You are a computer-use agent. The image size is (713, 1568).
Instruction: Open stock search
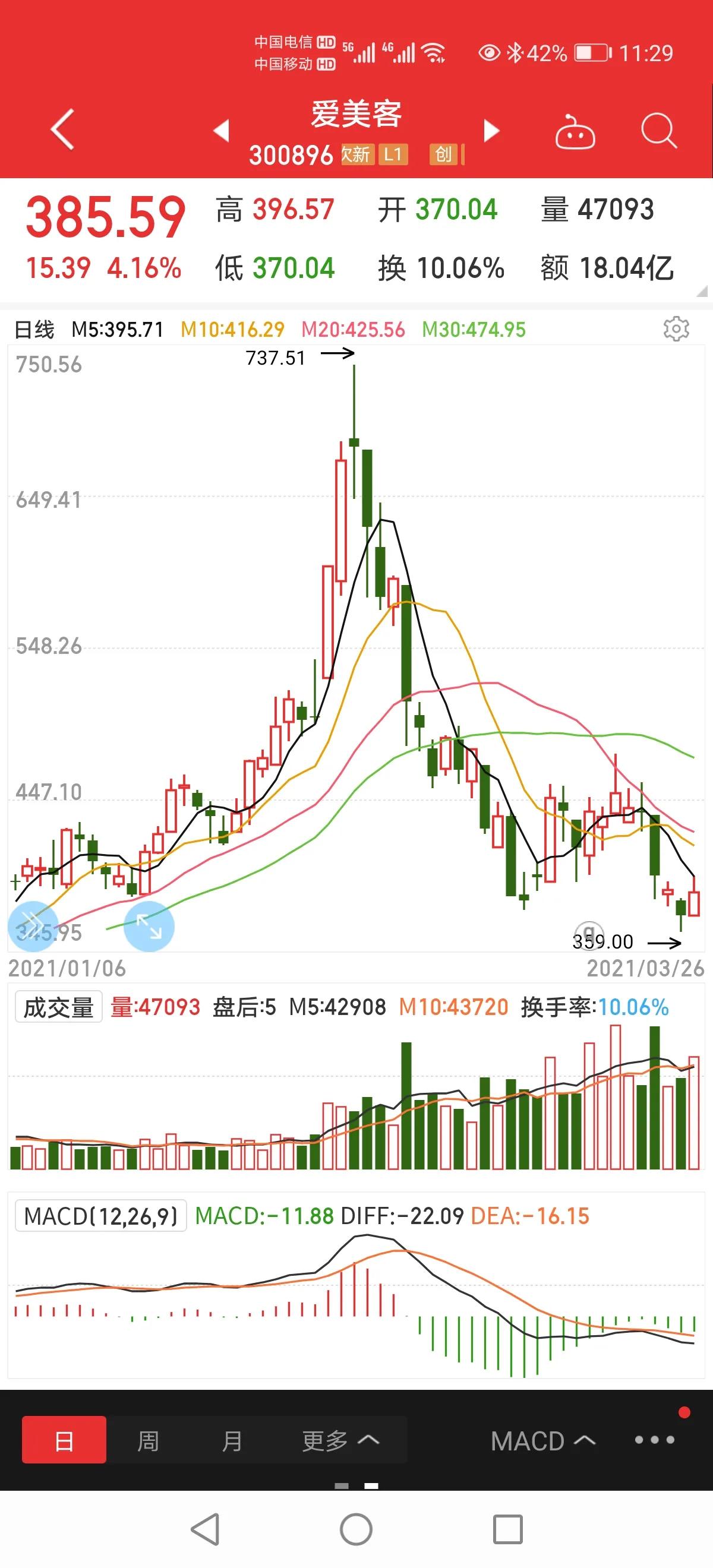point(659,130)
